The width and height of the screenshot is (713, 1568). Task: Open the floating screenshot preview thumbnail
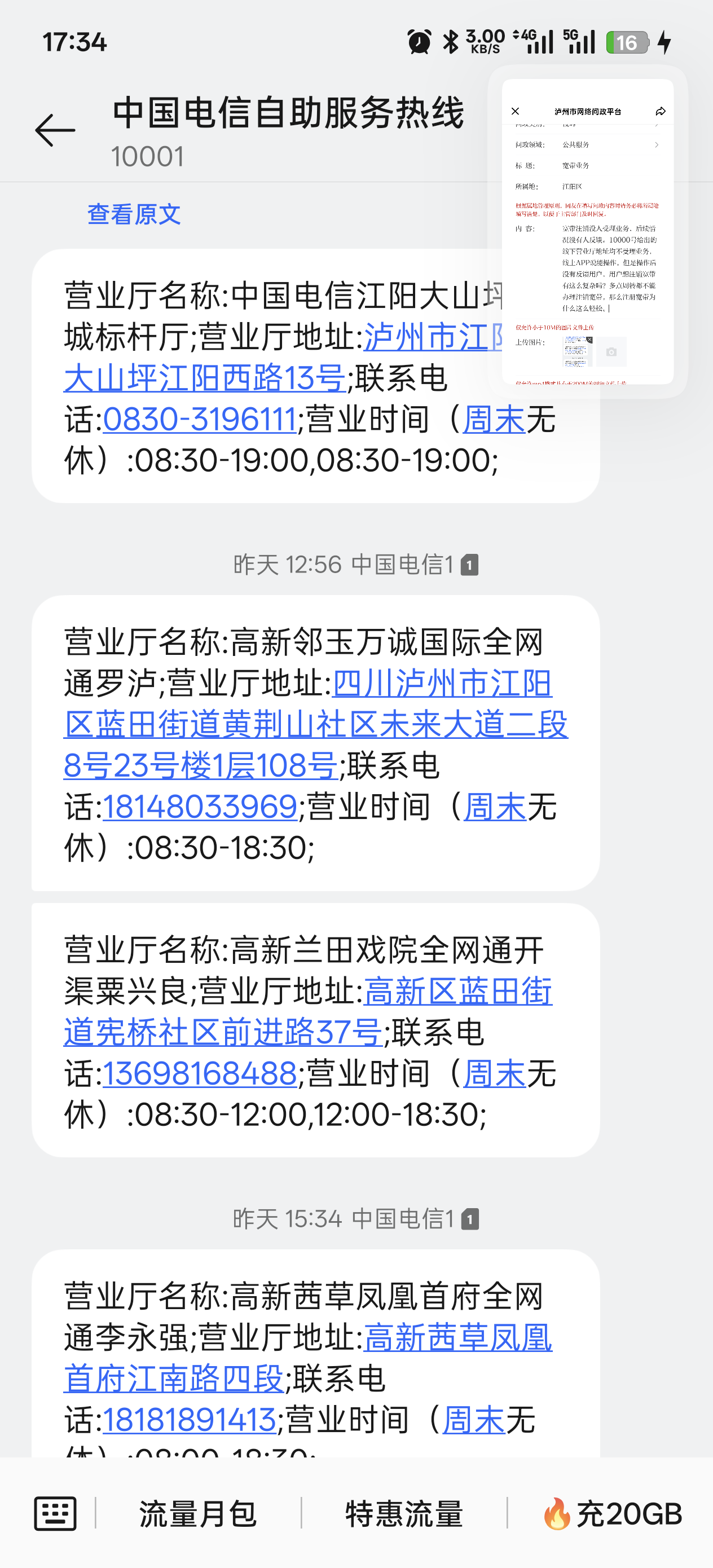(x=588, y=231)
